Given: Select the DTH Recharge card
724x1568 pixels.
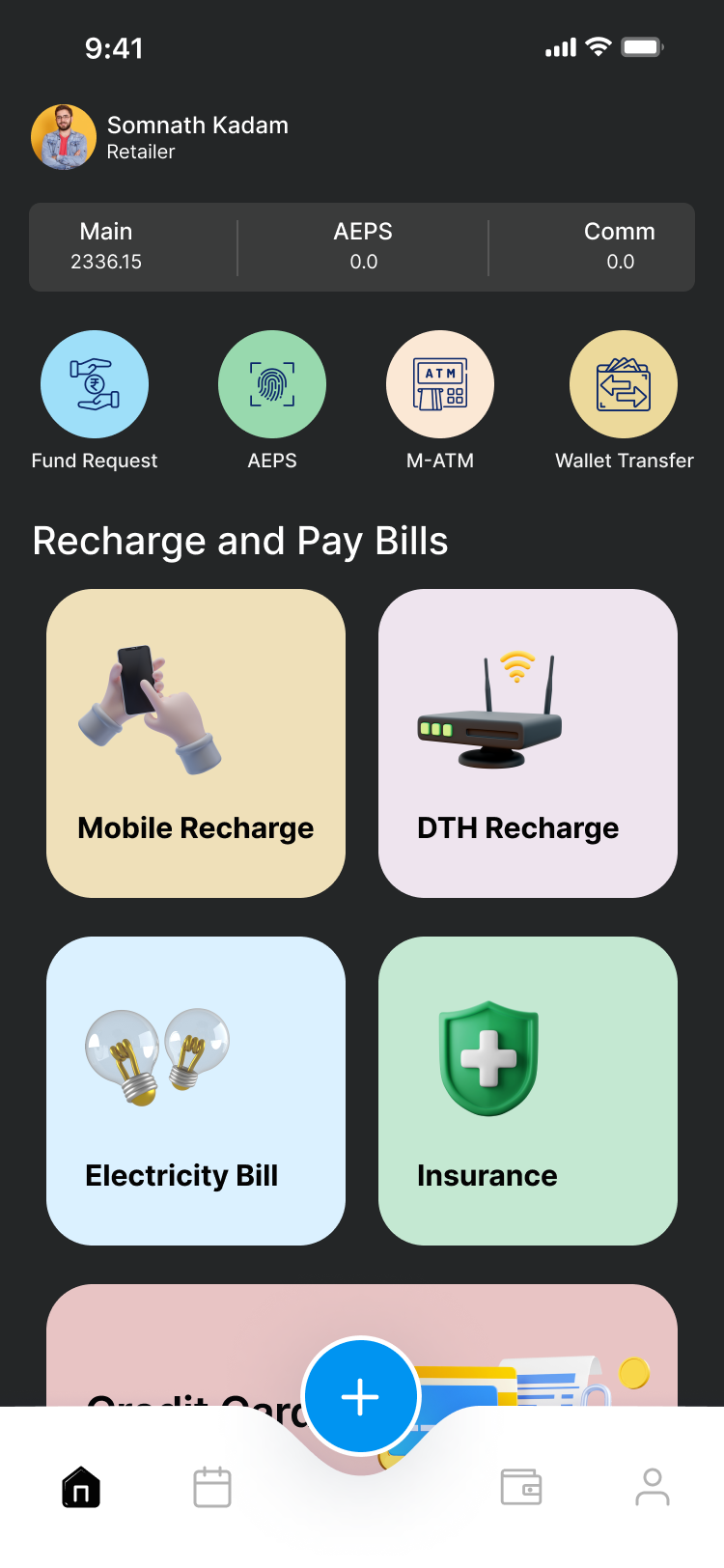Looking at the screenshot, I should 528,743.
